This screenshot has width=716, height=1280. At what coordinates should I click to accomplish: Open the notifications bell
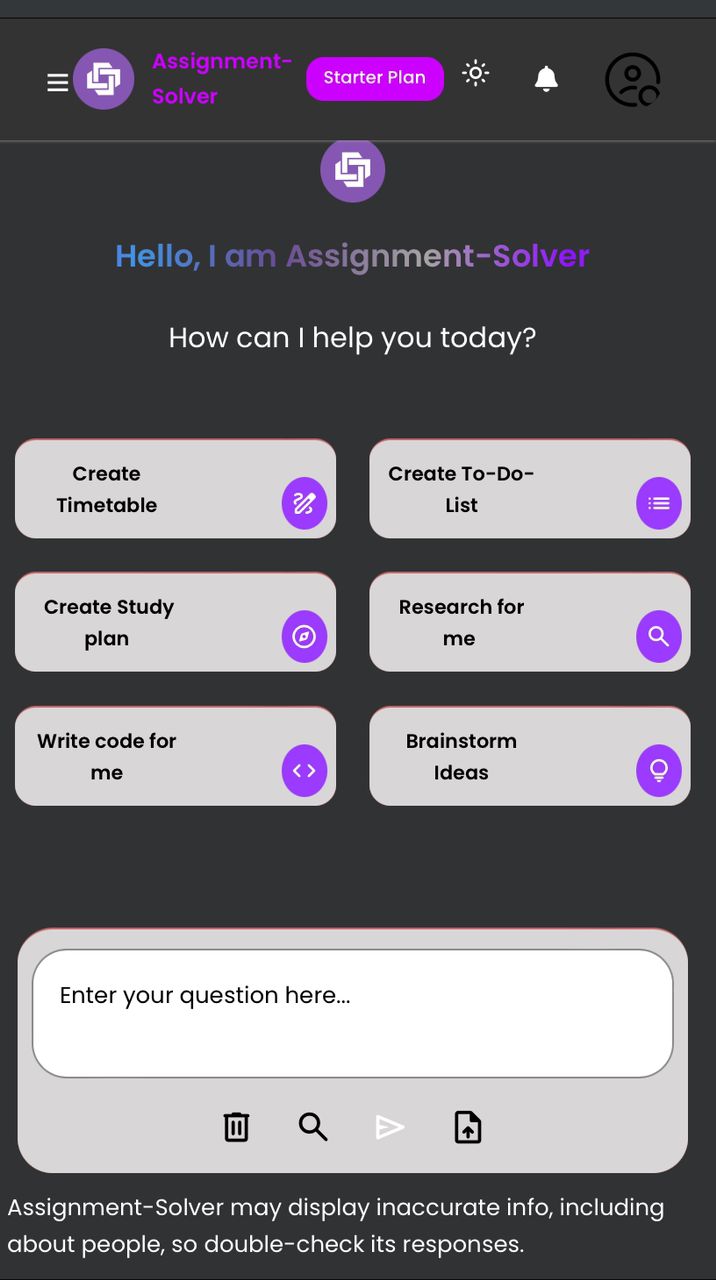pos(545,79)
